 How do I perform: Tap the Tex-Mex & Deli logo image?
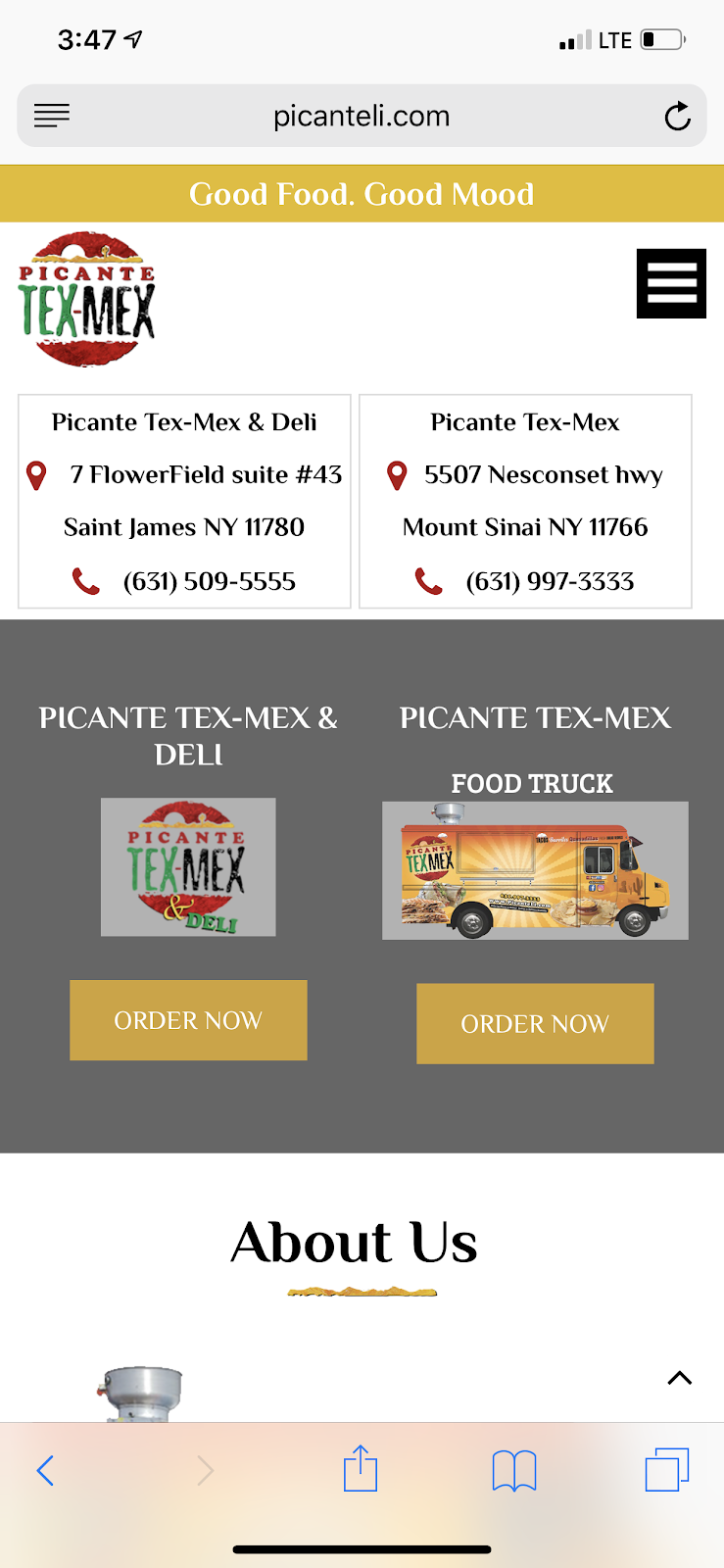(x=188, y=866)
